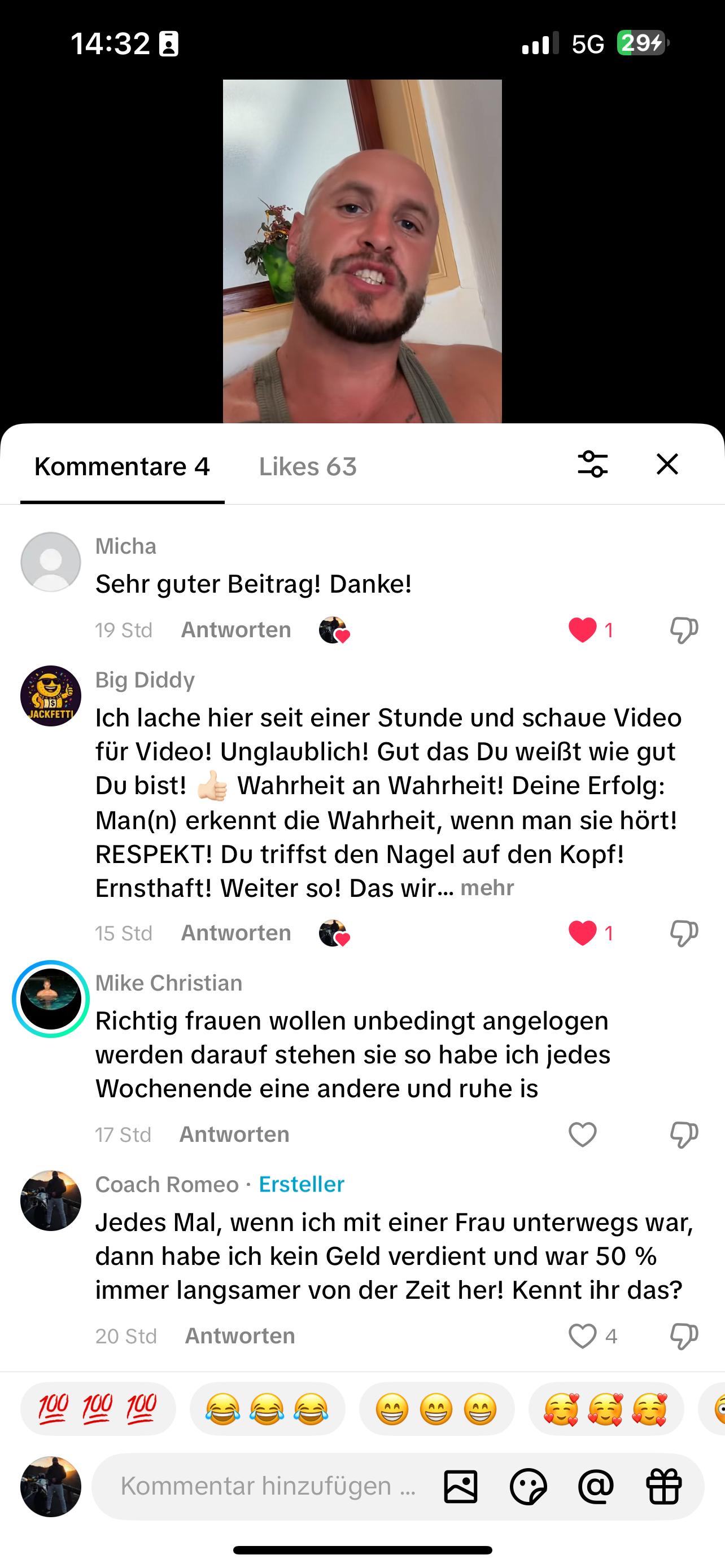Attach an image to the comment
Screen dimensions: 725x1568
[x=461, y=1486]
